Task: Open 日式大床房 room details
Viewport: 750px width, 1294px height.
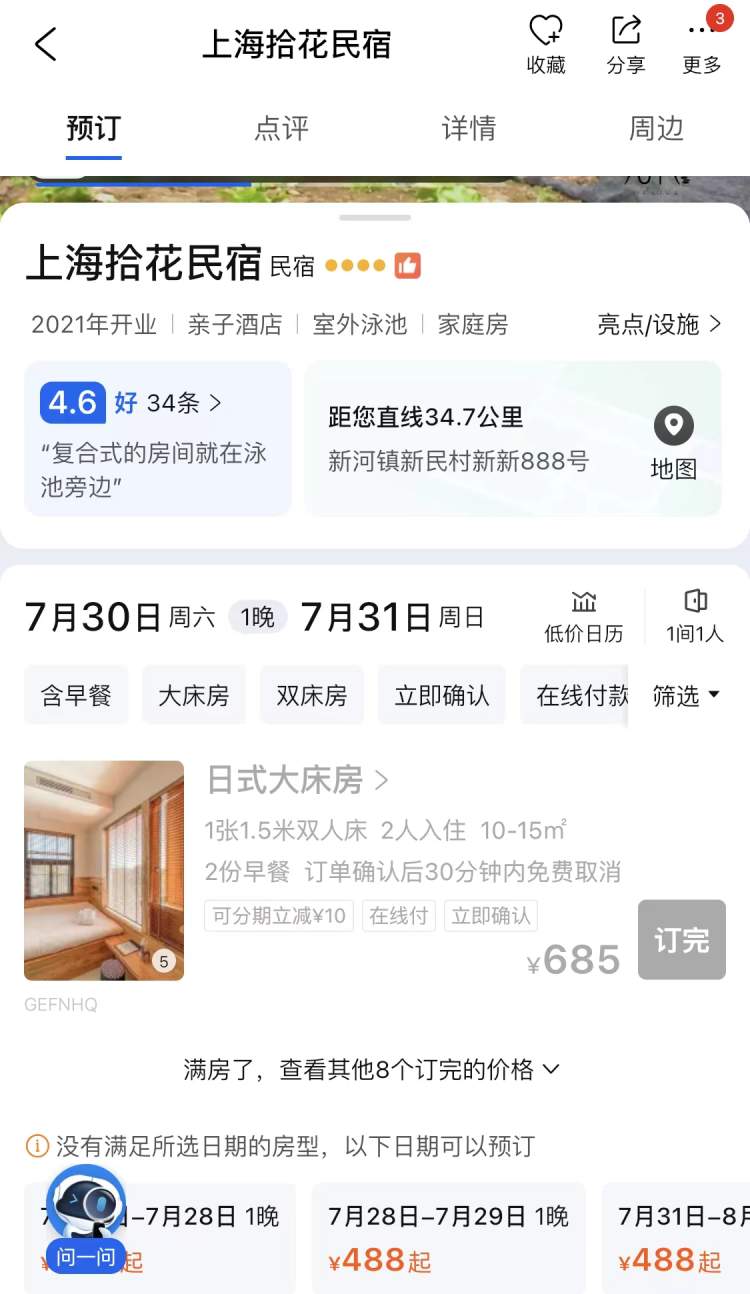Action: click(x=297, y=780)
